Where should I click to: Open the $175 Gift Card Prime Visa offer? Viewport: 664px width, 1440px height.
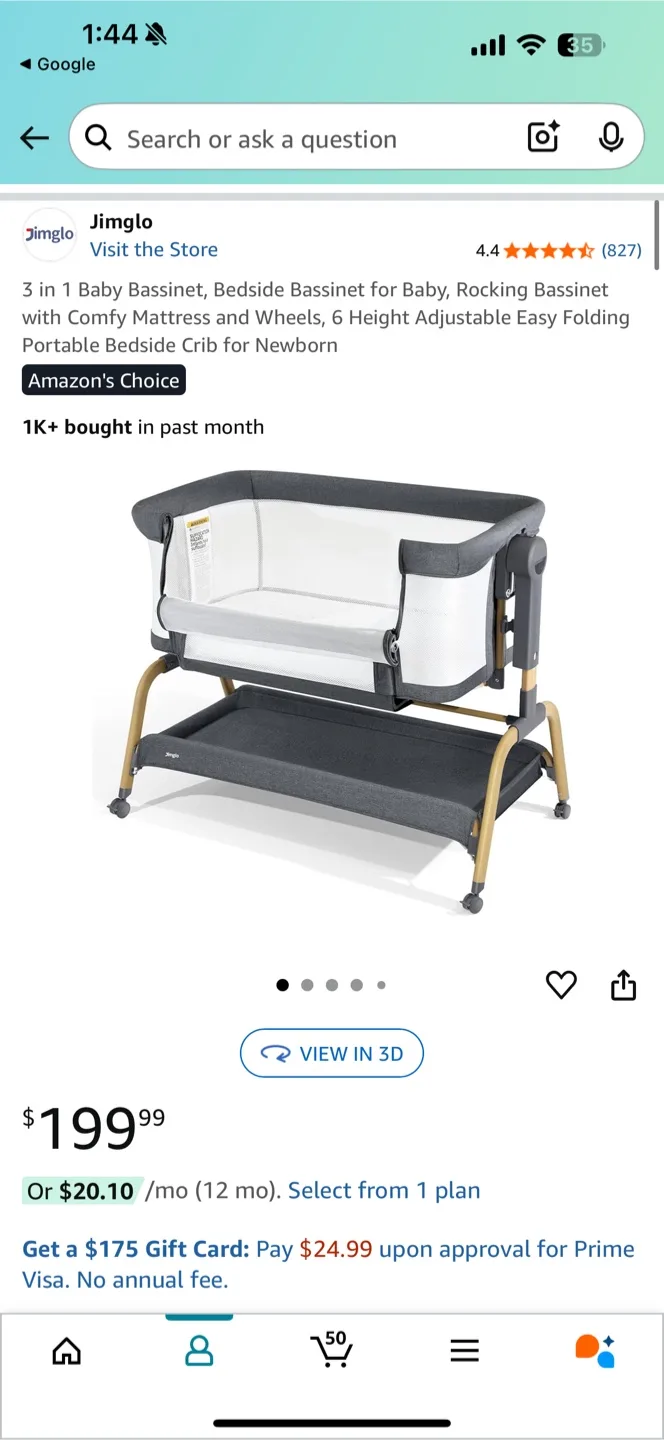(328, 1264)
